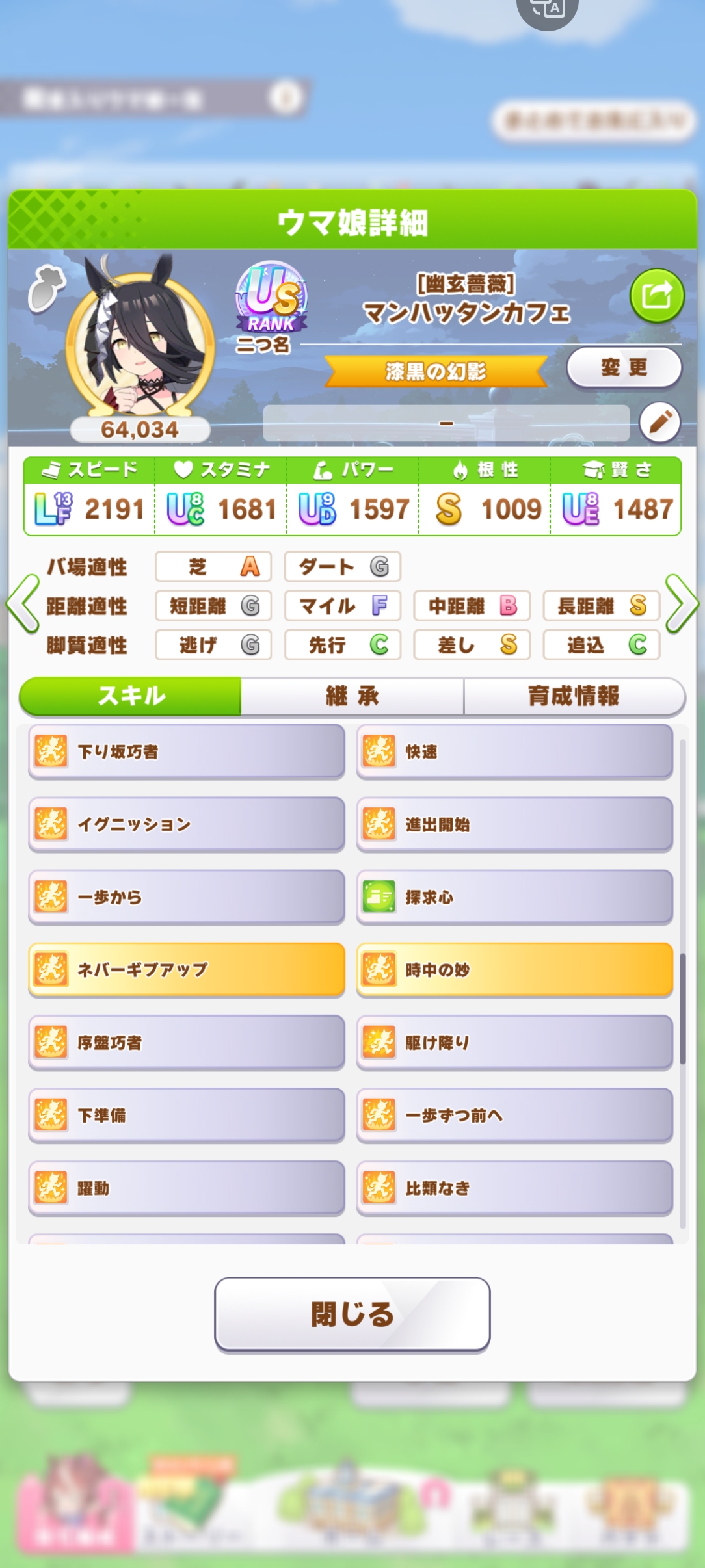Select the スキル tab
705x1568 pixels.
pos(131,696)
